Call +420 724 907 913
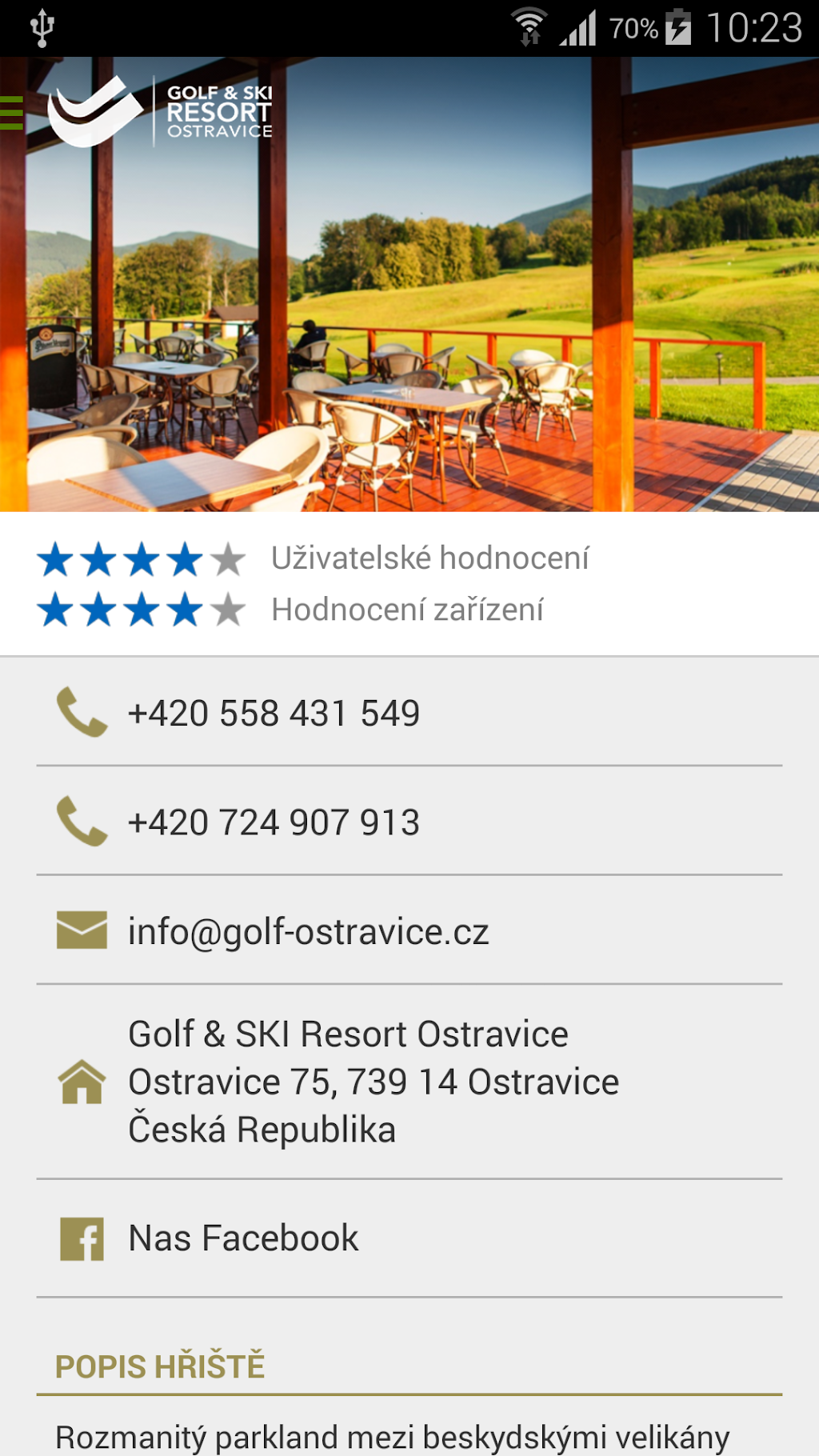 tap(274, 822)
